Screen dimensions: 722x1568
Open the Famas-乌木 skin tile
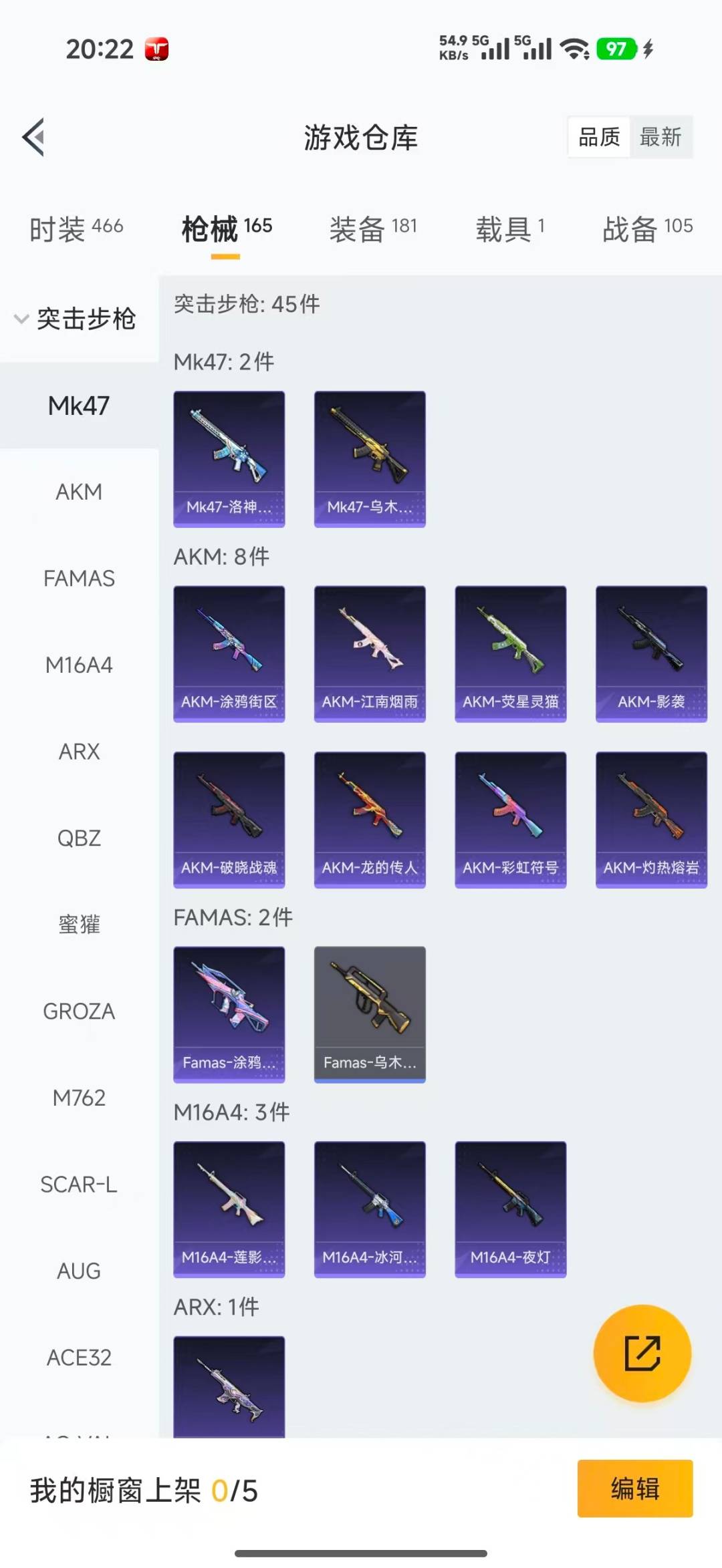coord(370,1013)
